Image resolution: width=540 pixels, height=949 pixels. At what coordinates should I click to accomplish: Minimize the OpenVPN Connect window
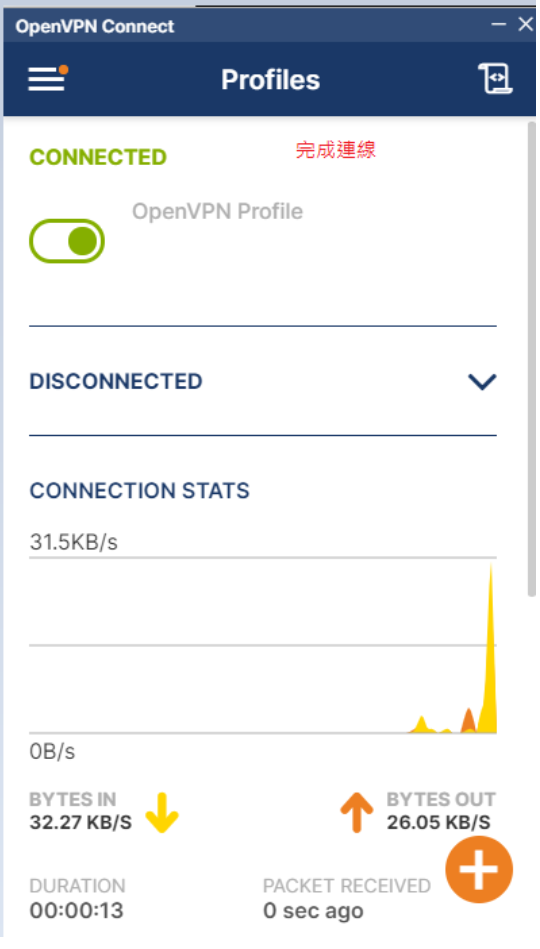point(498,24)
